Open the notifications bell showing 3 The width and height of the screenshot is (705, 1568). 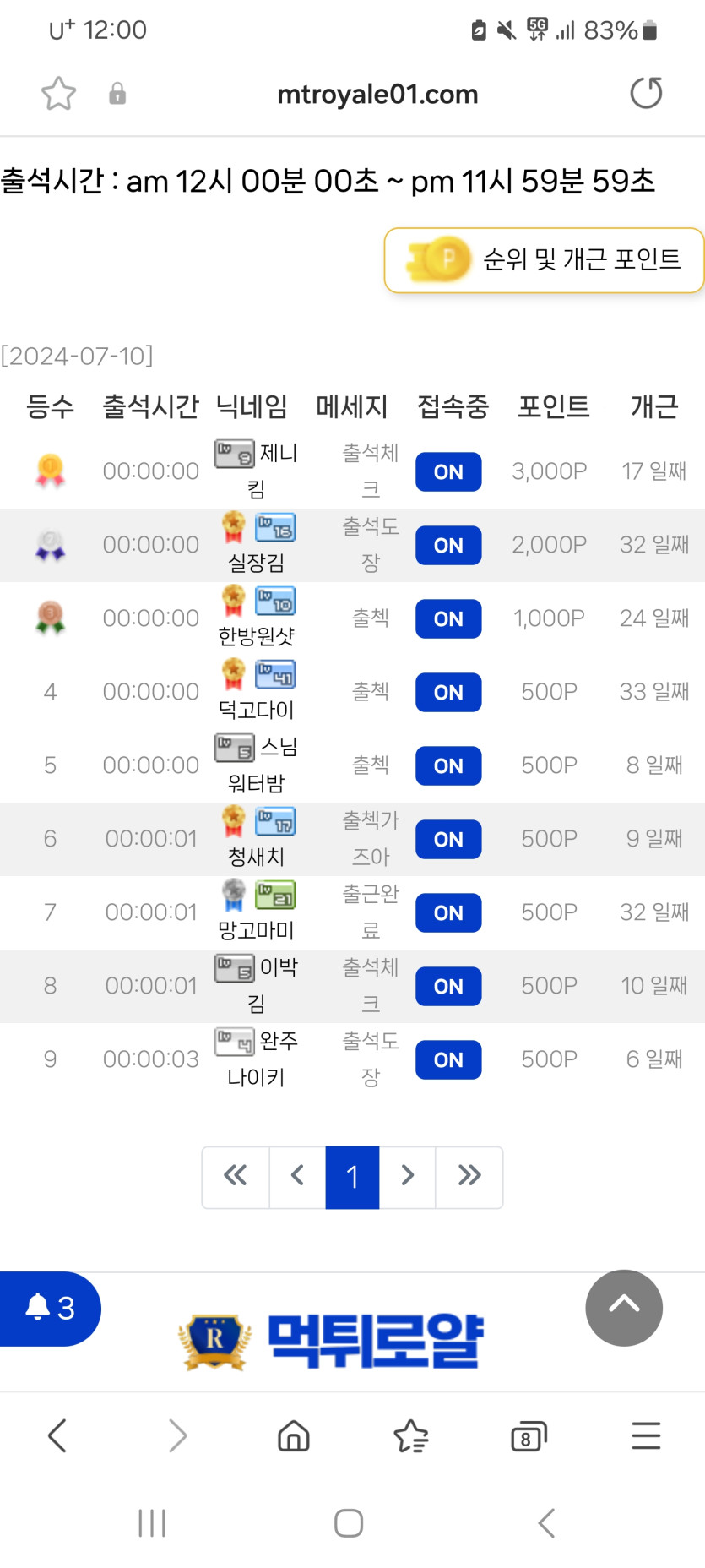tap(50, 1308)
